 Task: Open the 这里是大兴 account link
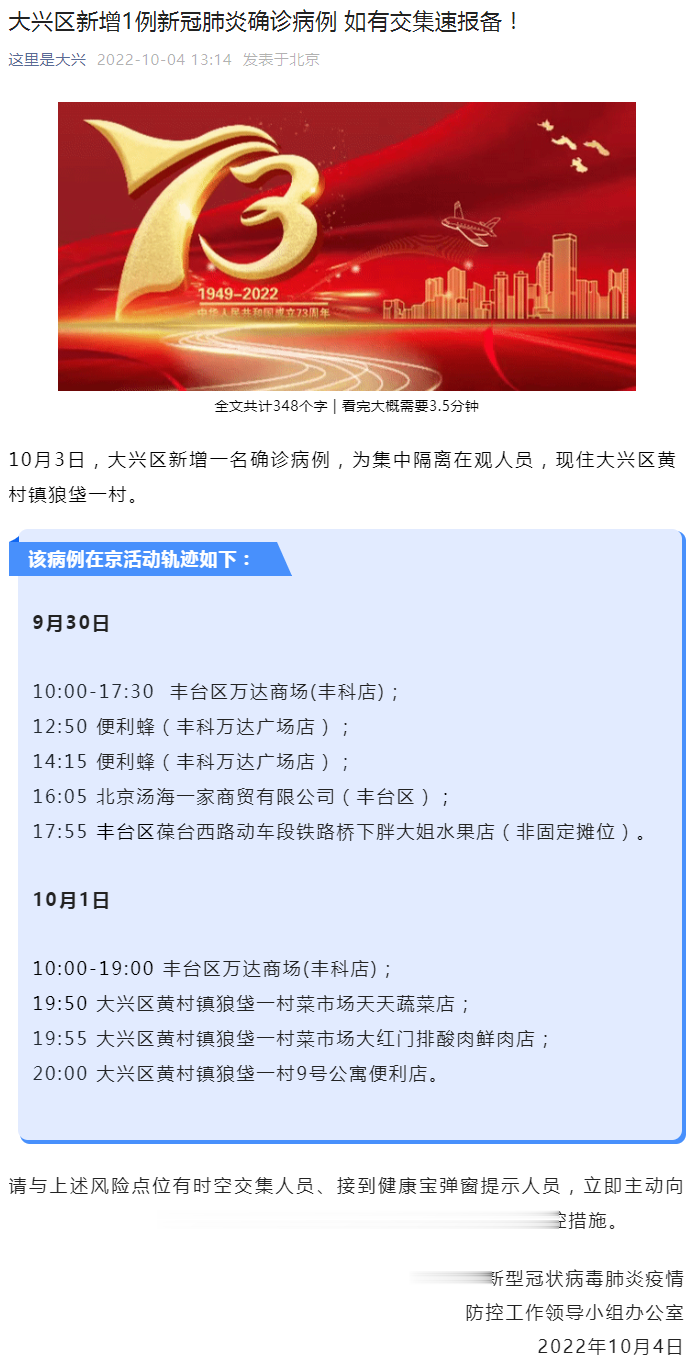(47, 60)
